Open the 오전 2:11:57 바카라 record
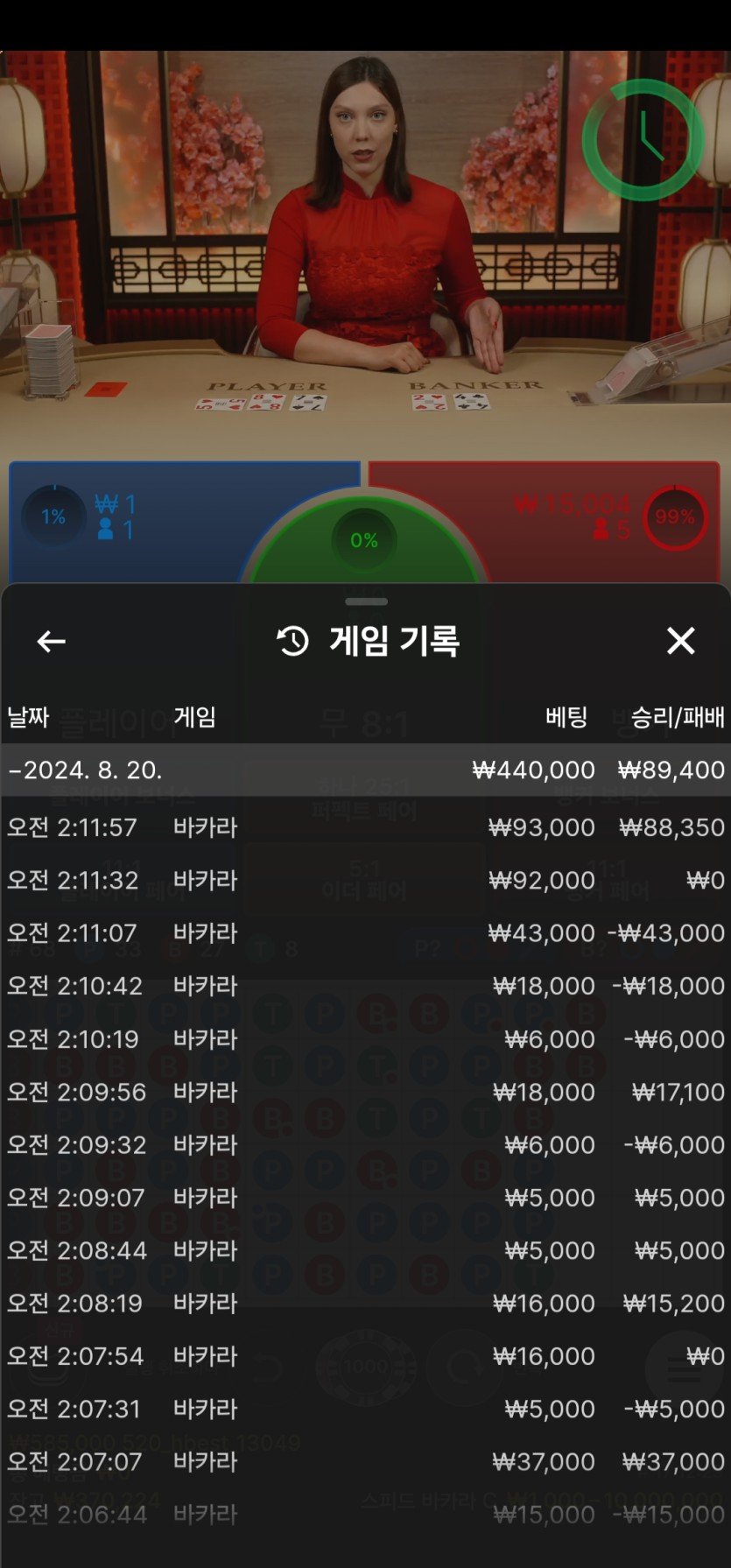Viewport: 731px width, 1568px height. (365, 827)
